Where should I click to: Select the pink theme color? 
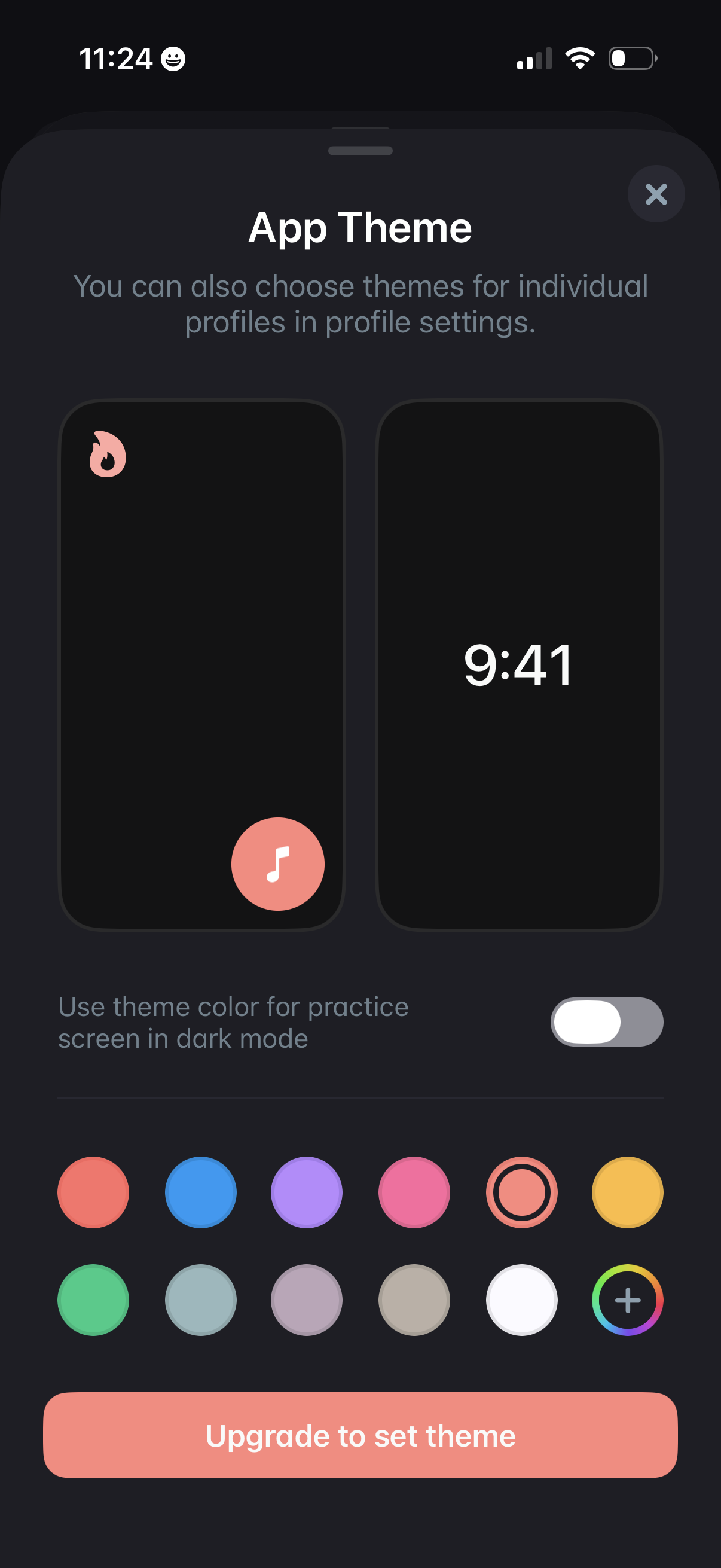coord(414,1192)
